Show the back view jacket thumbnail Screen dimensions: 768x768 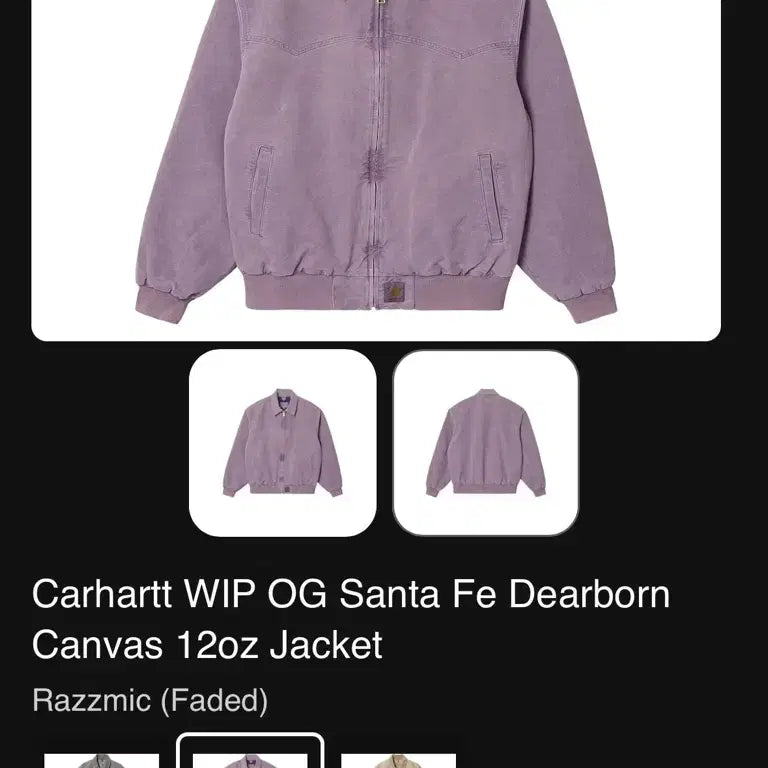(486, 442)
